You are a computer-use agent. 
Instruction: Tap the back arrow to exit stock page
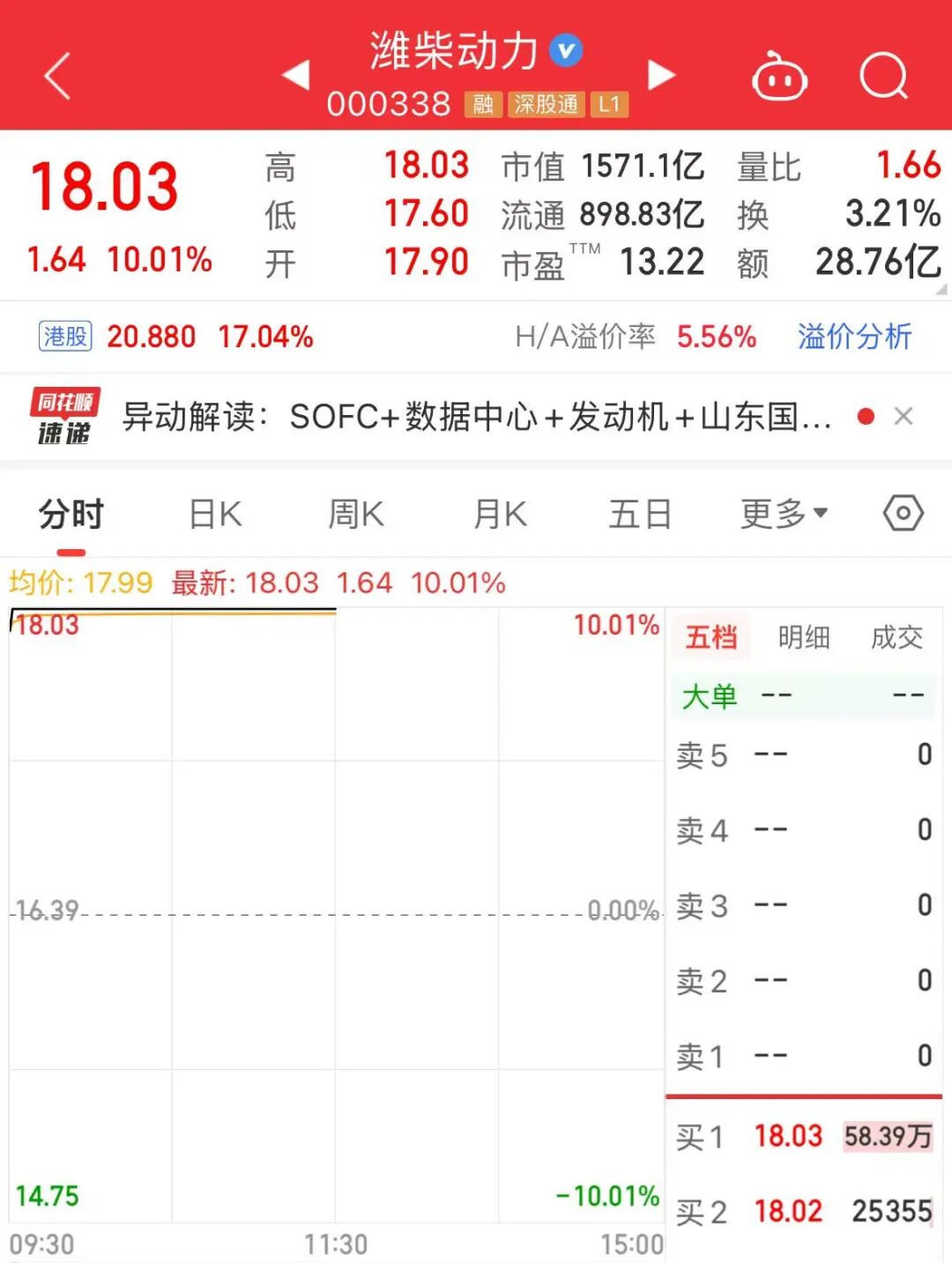tap(55, 76)
